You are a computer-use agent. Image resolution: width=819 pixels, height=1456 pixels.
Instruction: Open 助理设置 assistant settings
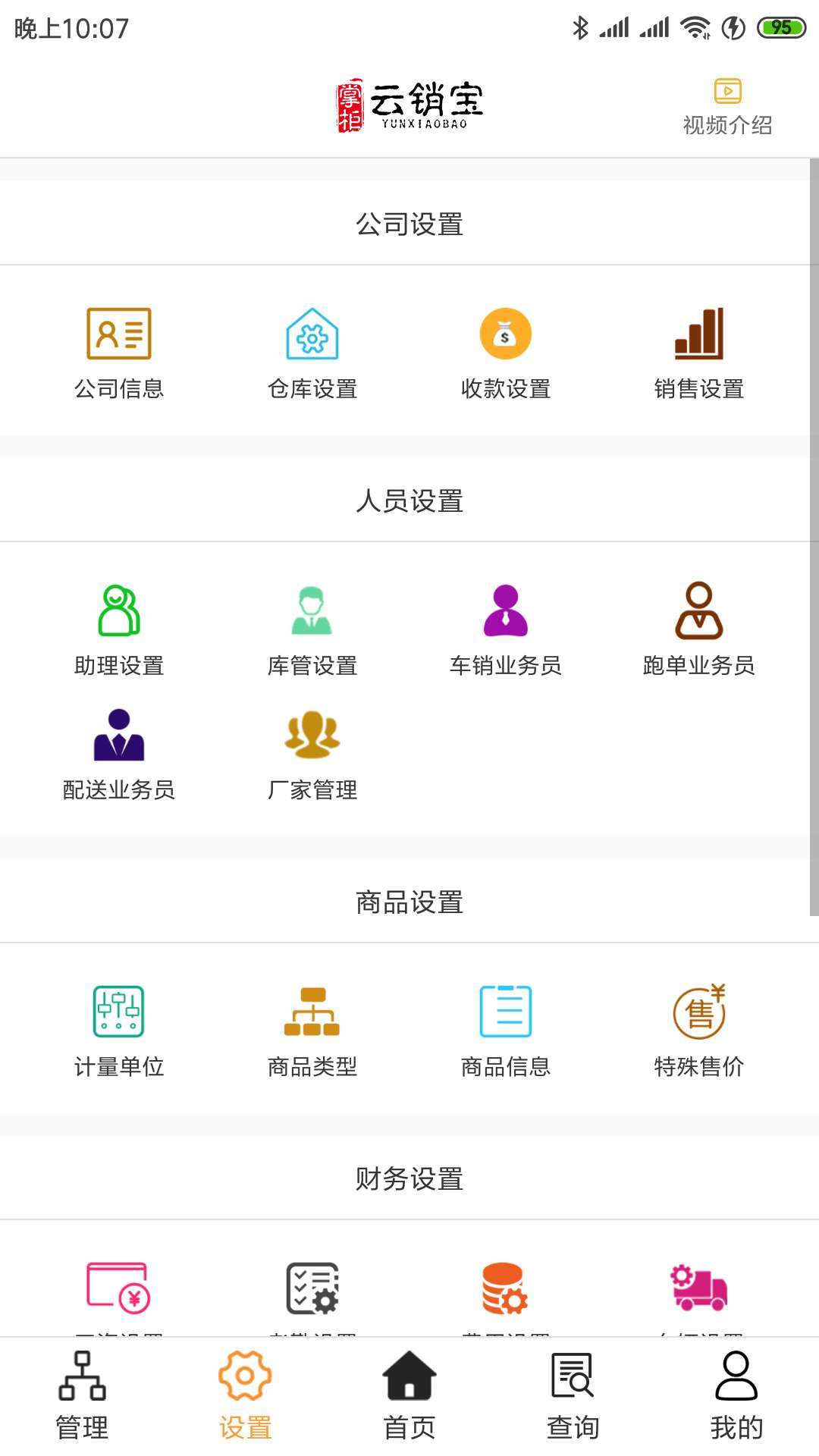point(119,629)
